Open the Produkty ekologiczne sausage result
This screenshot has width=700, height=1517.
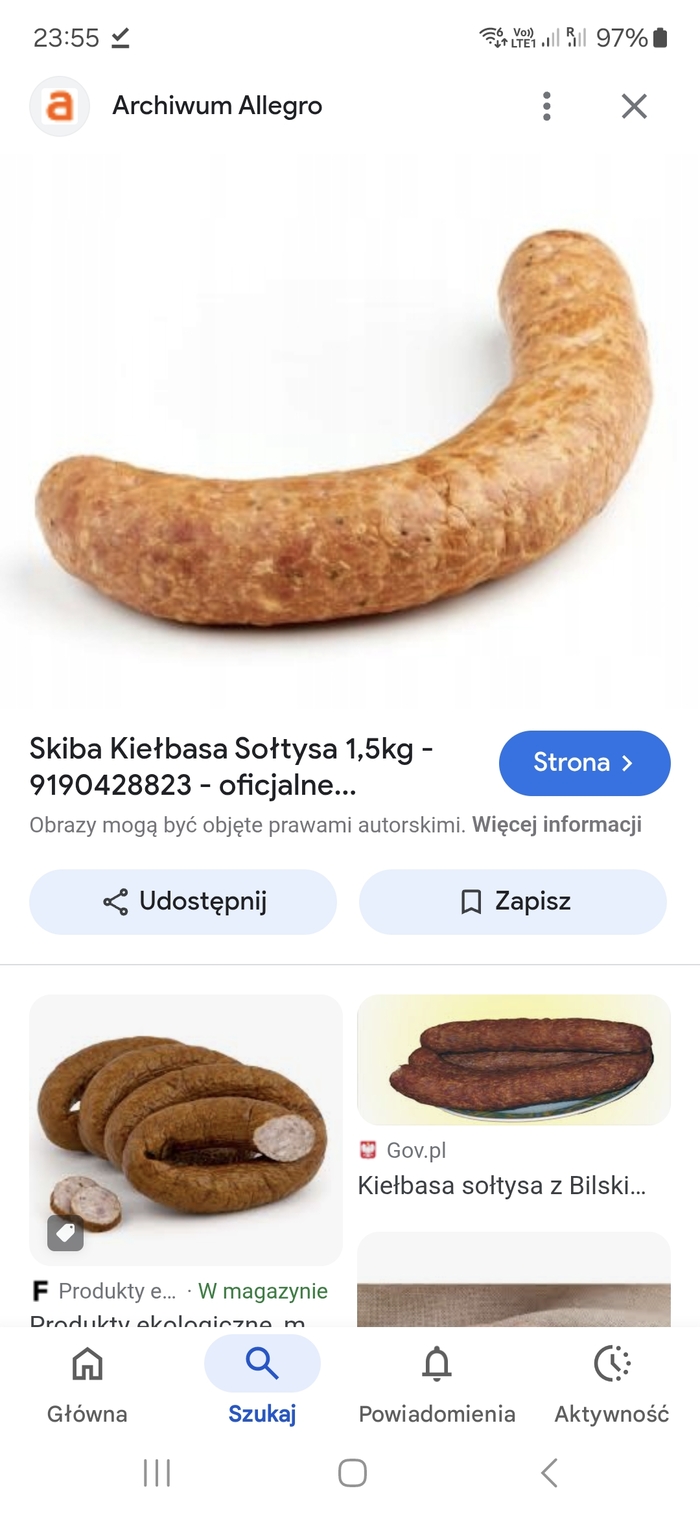point(185,1129)
